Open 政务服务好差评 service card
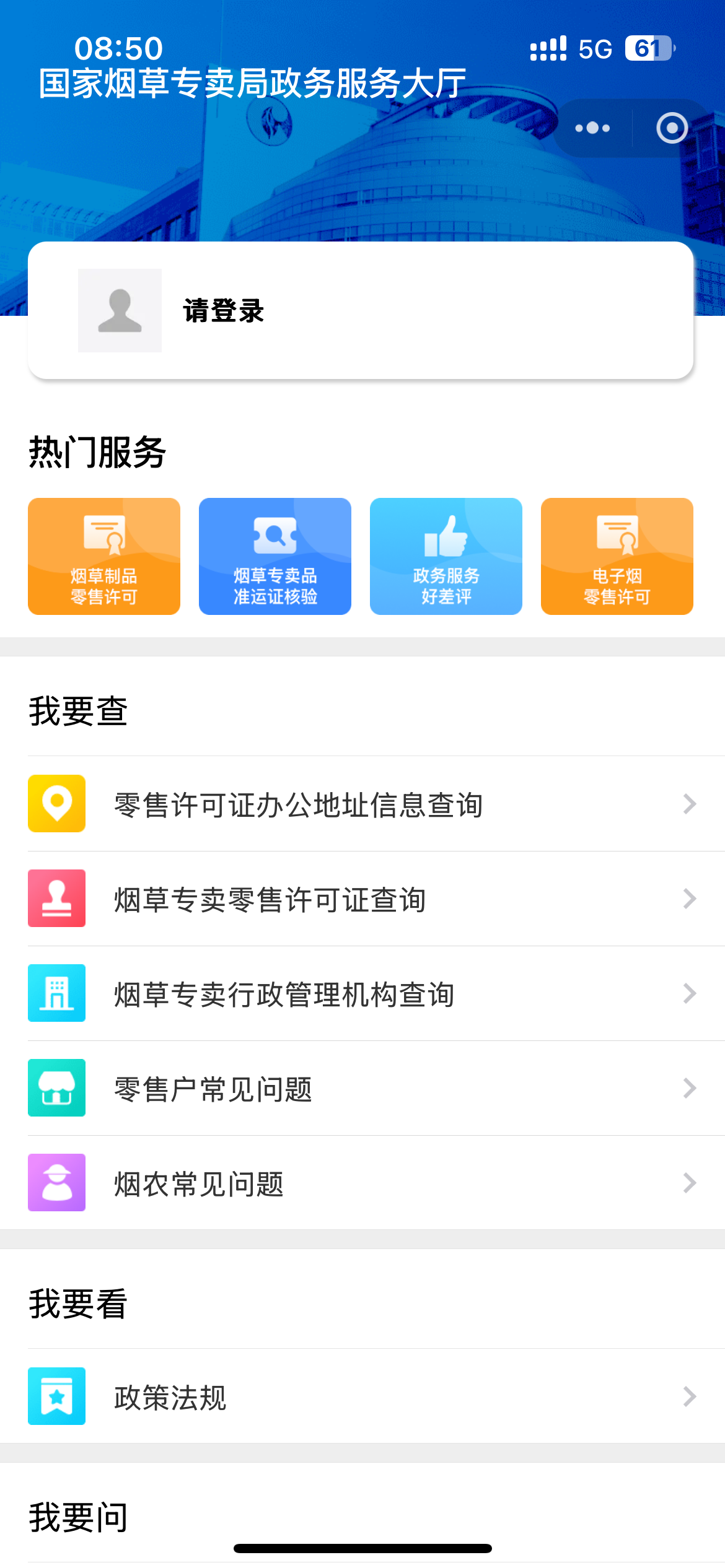The image size is (725, 1568). tap(446, 556)
